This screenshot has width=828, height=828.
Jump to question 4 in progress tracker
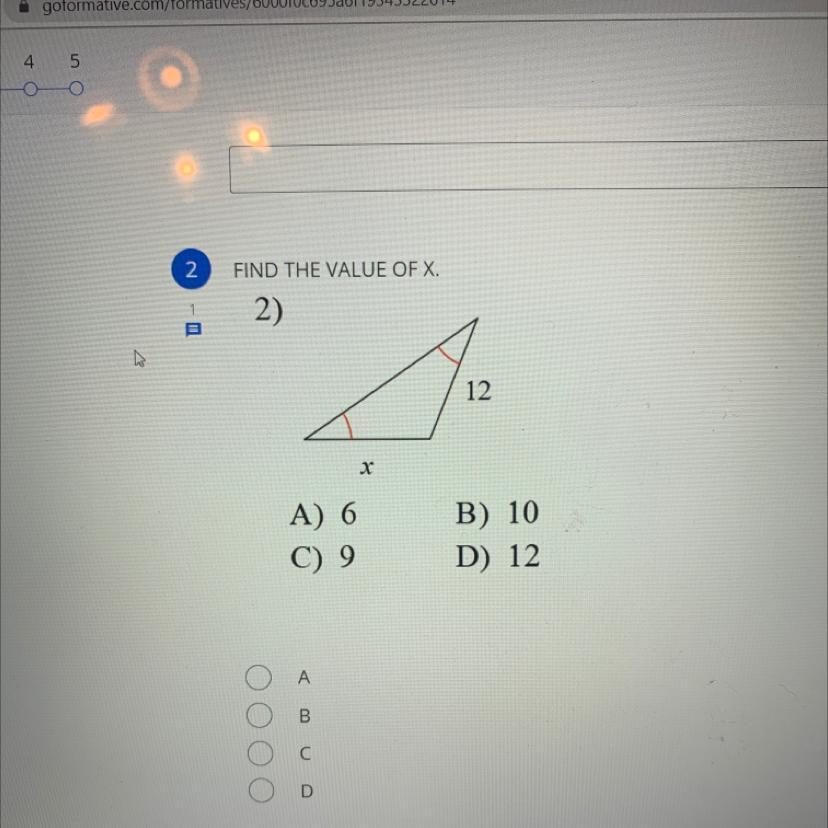(31, 88)
